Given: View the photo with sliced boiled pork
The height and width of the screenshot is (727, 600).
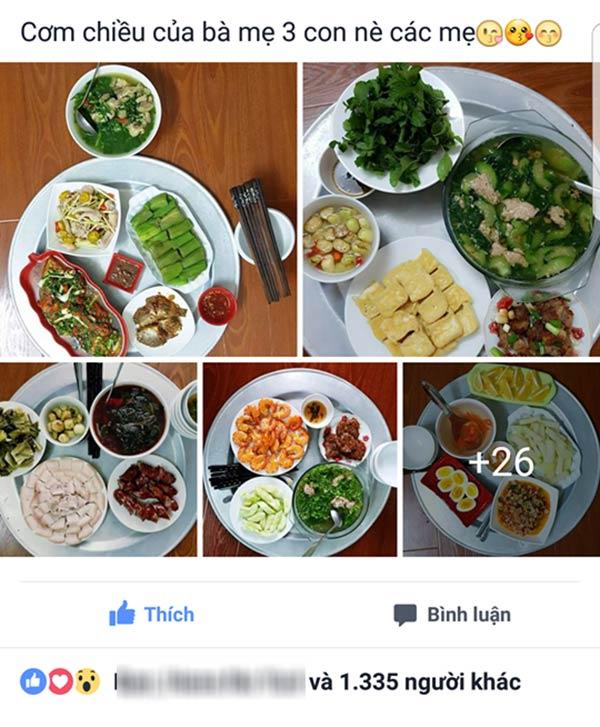Looking at the screenshot, I should (98, 459).
